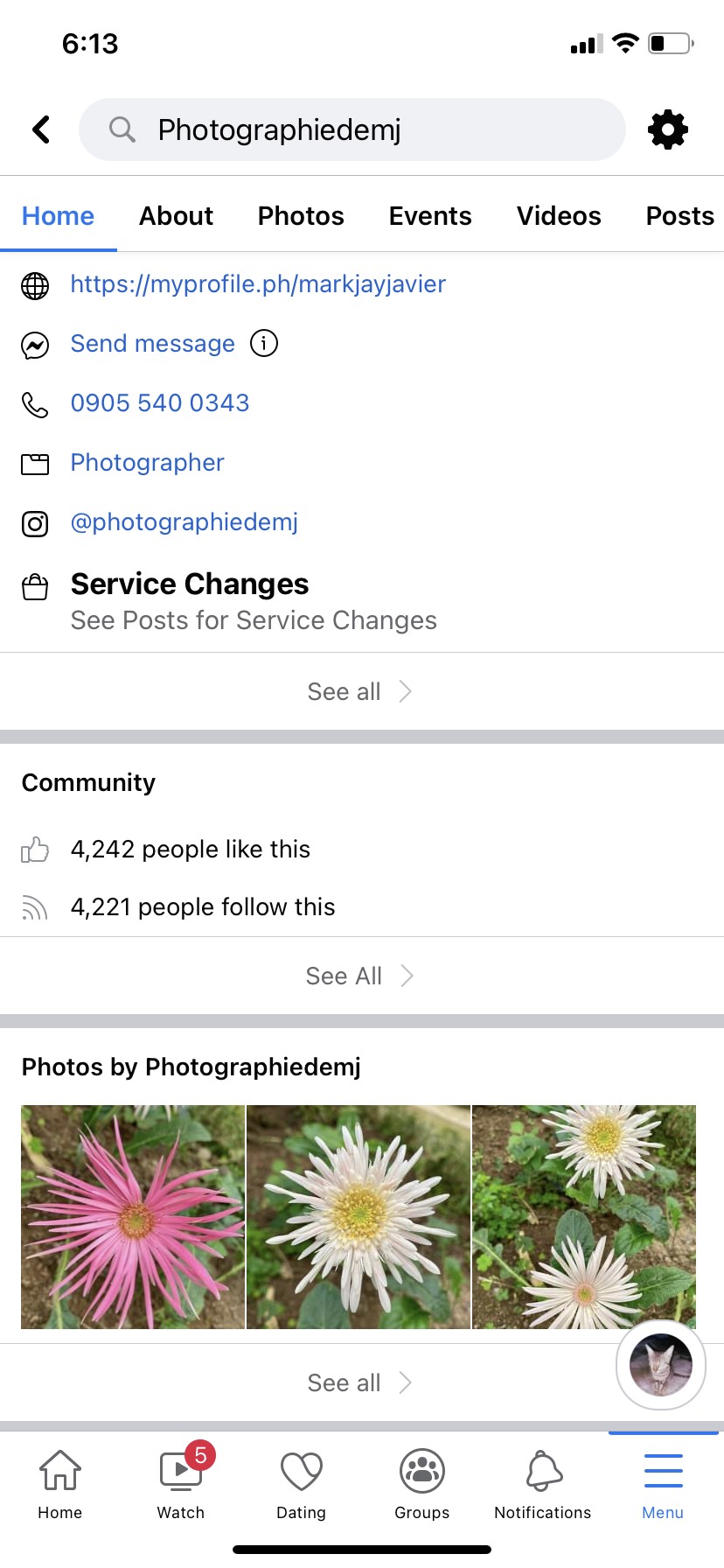Image resolution: width=724 pixels, height=1568 pixels.
Task: Open the Photographer category link
Action: tap(148, 463)
